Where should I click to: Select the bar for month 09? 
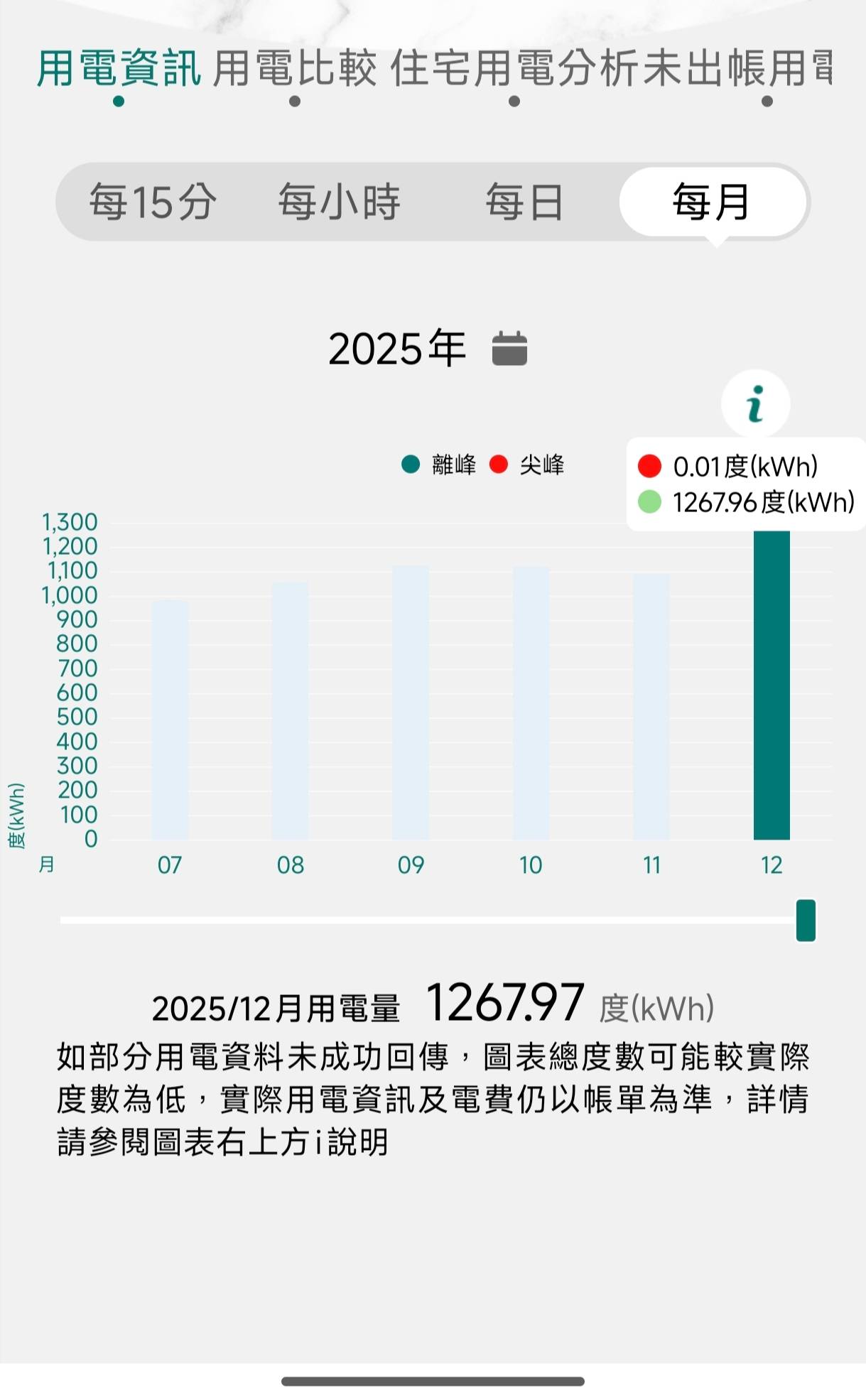click(411, 702)
